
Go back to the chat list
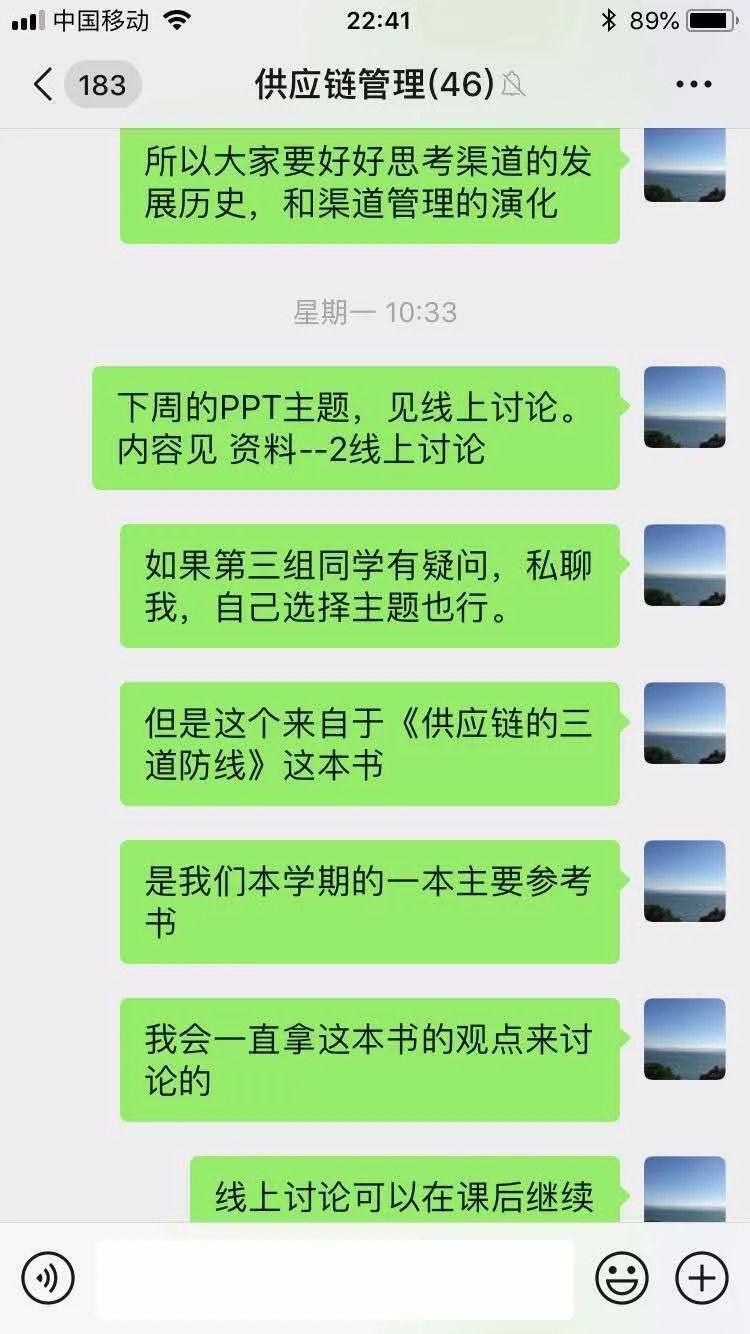tap(42, 85)
